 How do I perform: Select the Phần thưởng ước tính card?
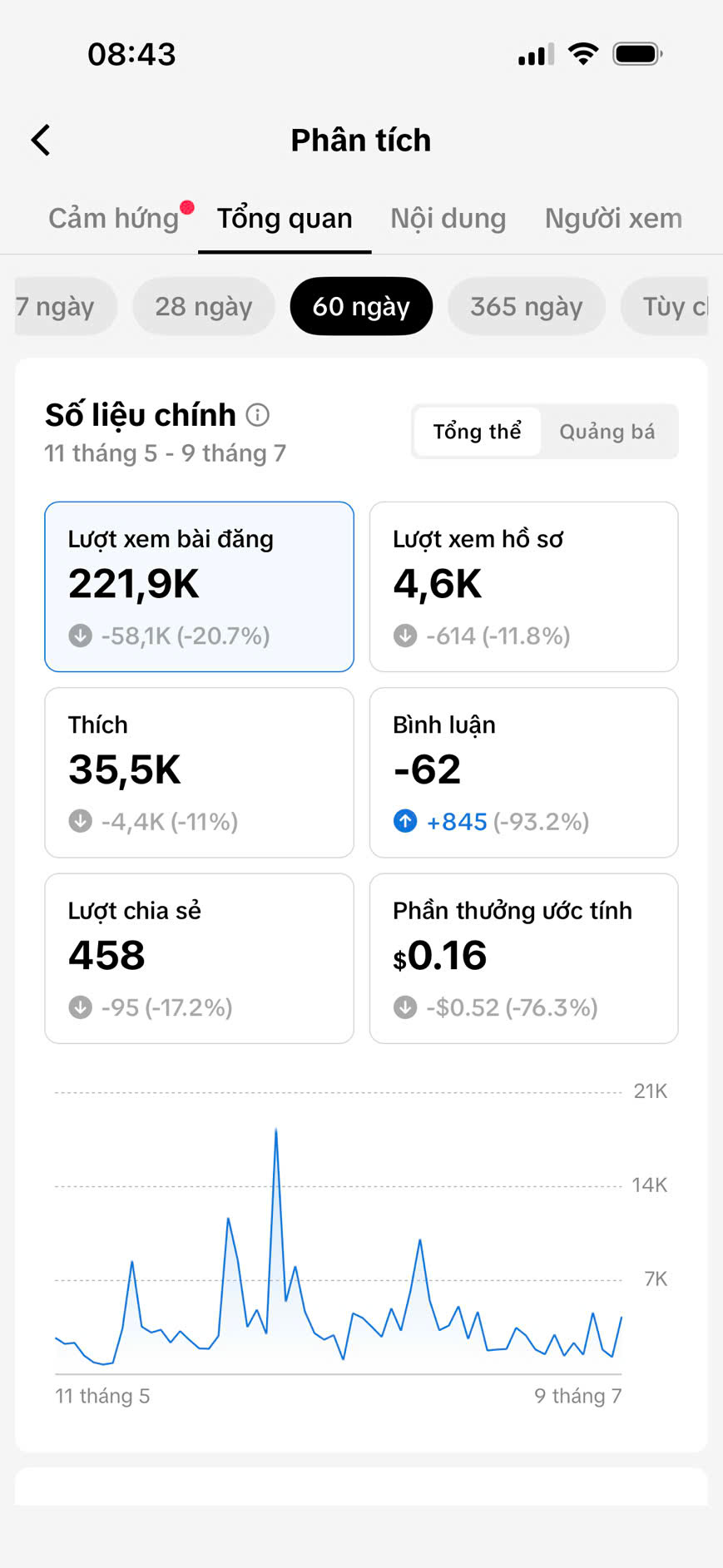click(x=523, y=958)
